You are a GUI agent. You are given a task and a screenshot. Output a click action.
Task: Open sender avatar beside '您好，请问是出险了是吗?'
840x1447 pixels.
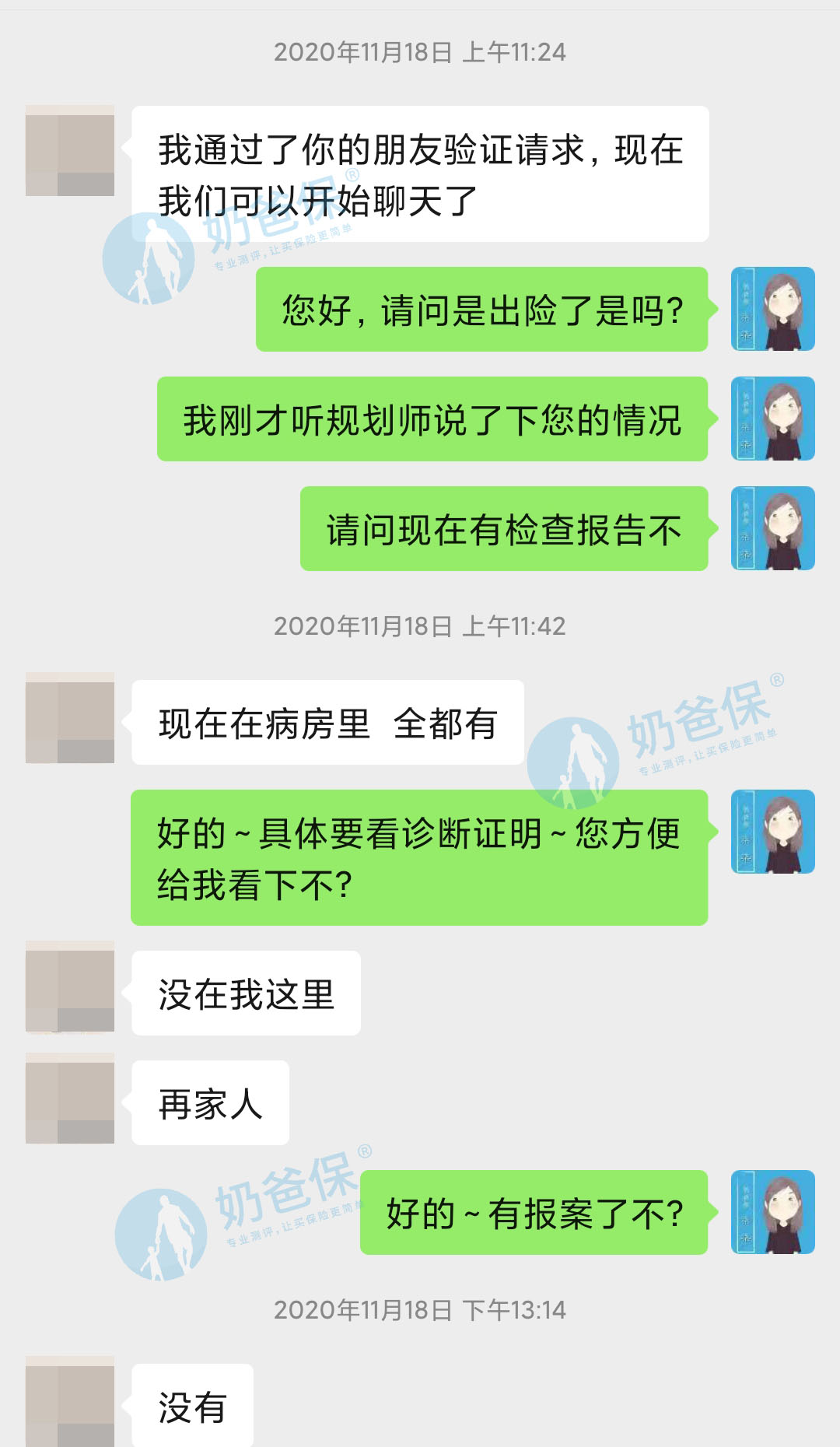tap(772, 309)
